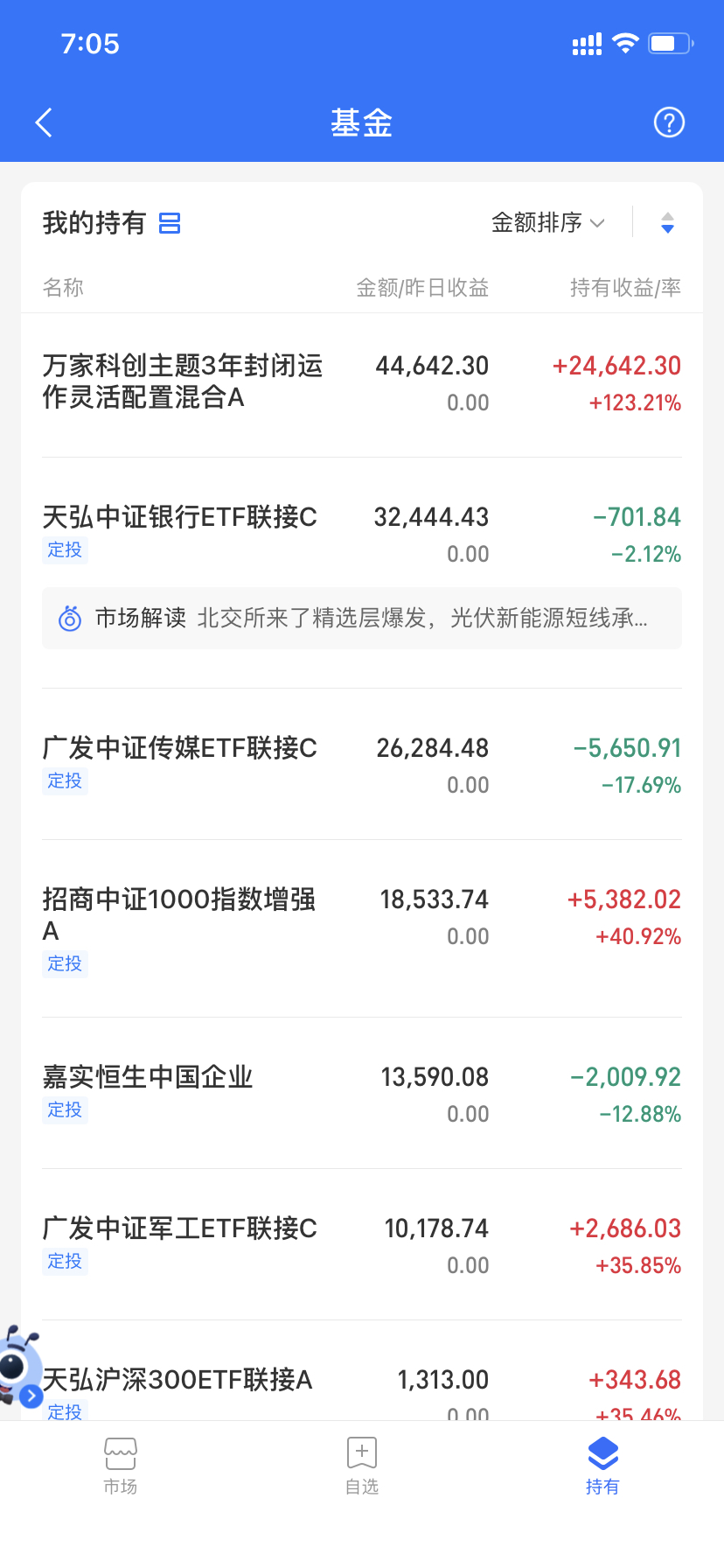Toggle ascending or descending sort order
The height and width of the screenshot is (1568, 724).
pos(667,223)
